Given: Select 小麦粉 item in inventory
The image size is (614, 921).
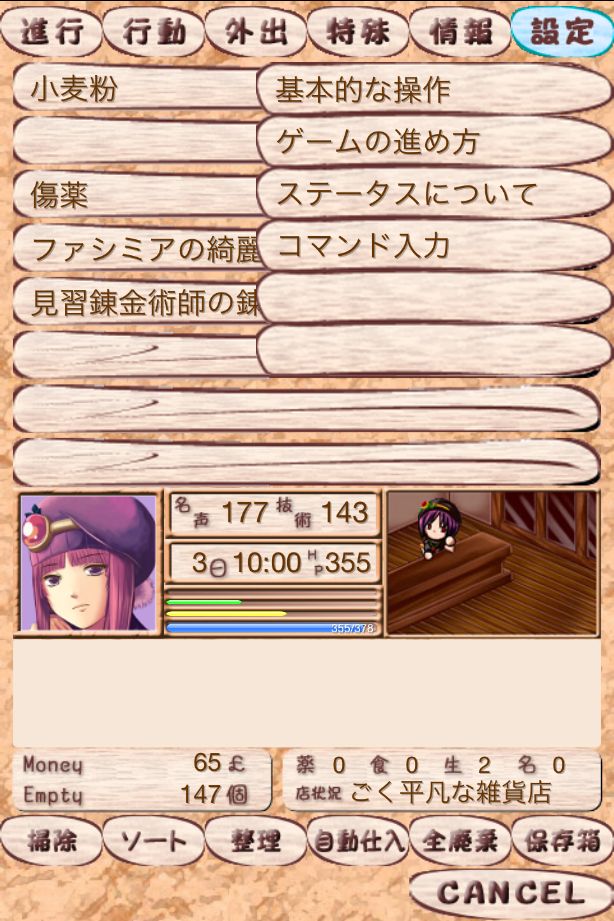Looking at the screenshot, I should point(135,90).
